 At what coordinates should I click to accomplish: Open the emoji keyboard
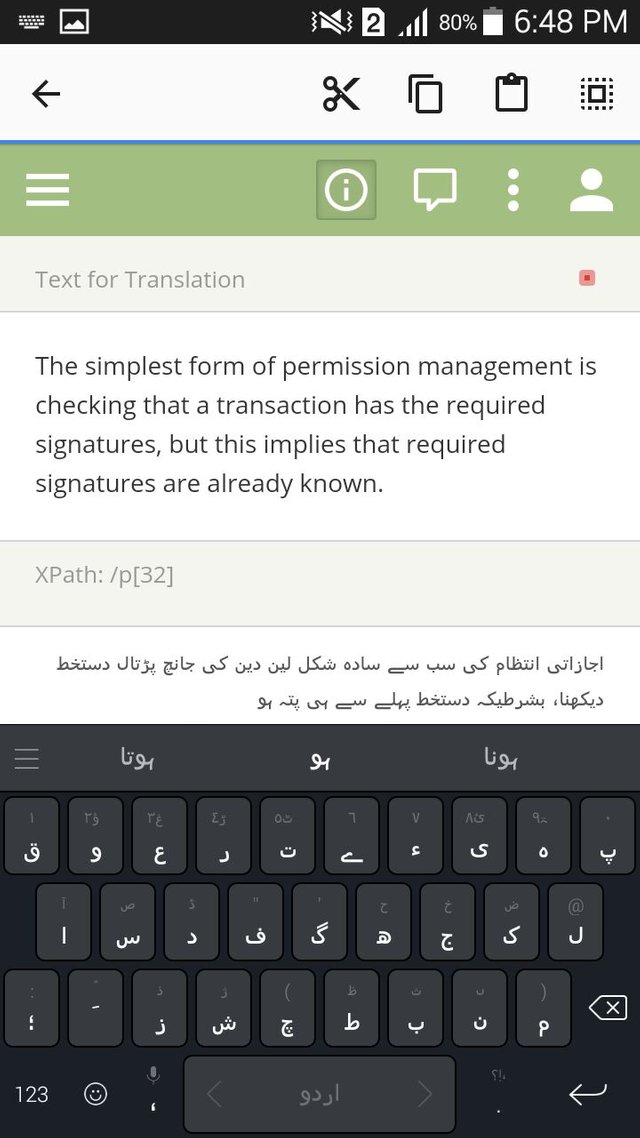click(96, 1094)
